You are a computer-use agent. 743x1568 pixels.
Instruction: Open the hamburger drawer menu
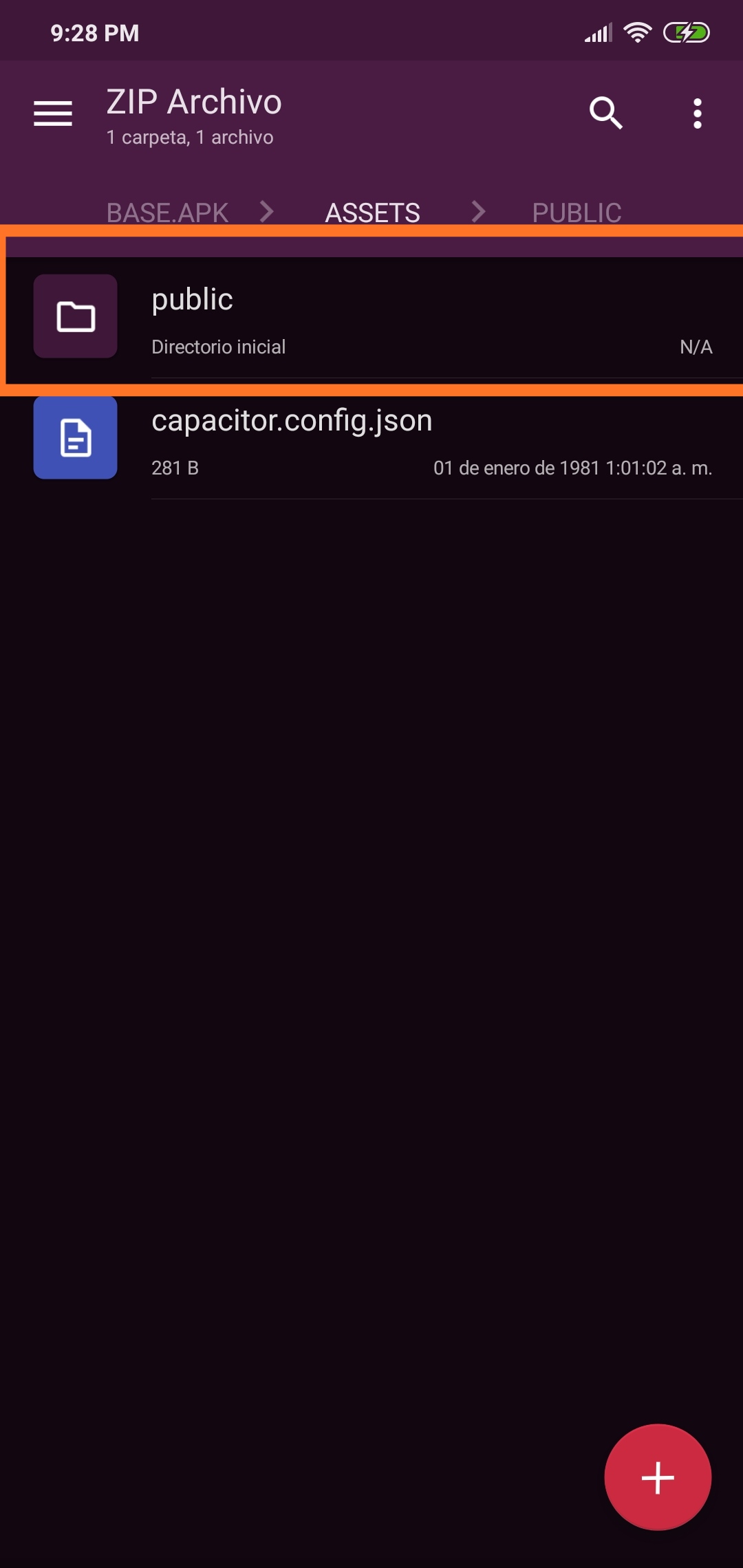(53, 113)
